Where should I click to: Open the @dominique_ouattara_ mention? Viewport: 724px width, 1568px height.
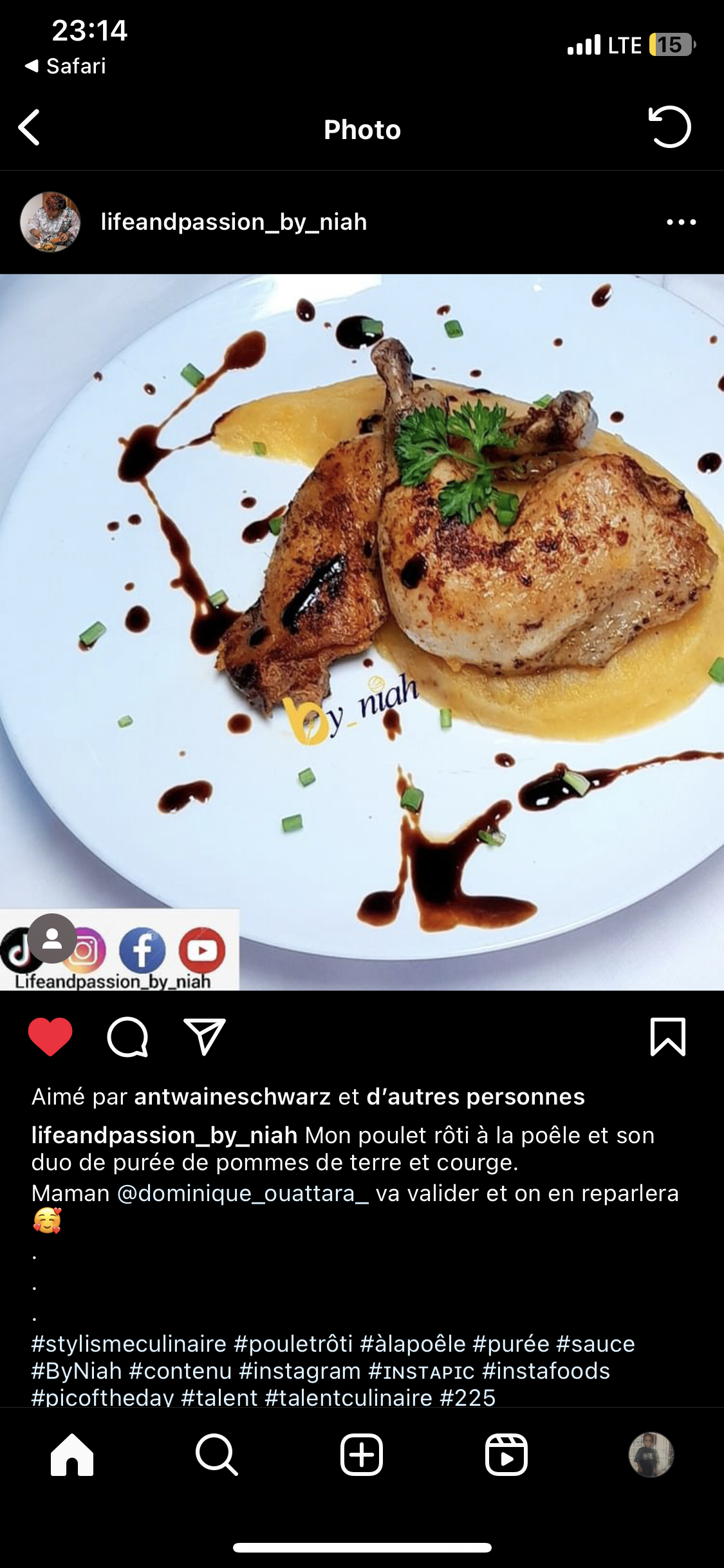click(x=243, y=1193)
